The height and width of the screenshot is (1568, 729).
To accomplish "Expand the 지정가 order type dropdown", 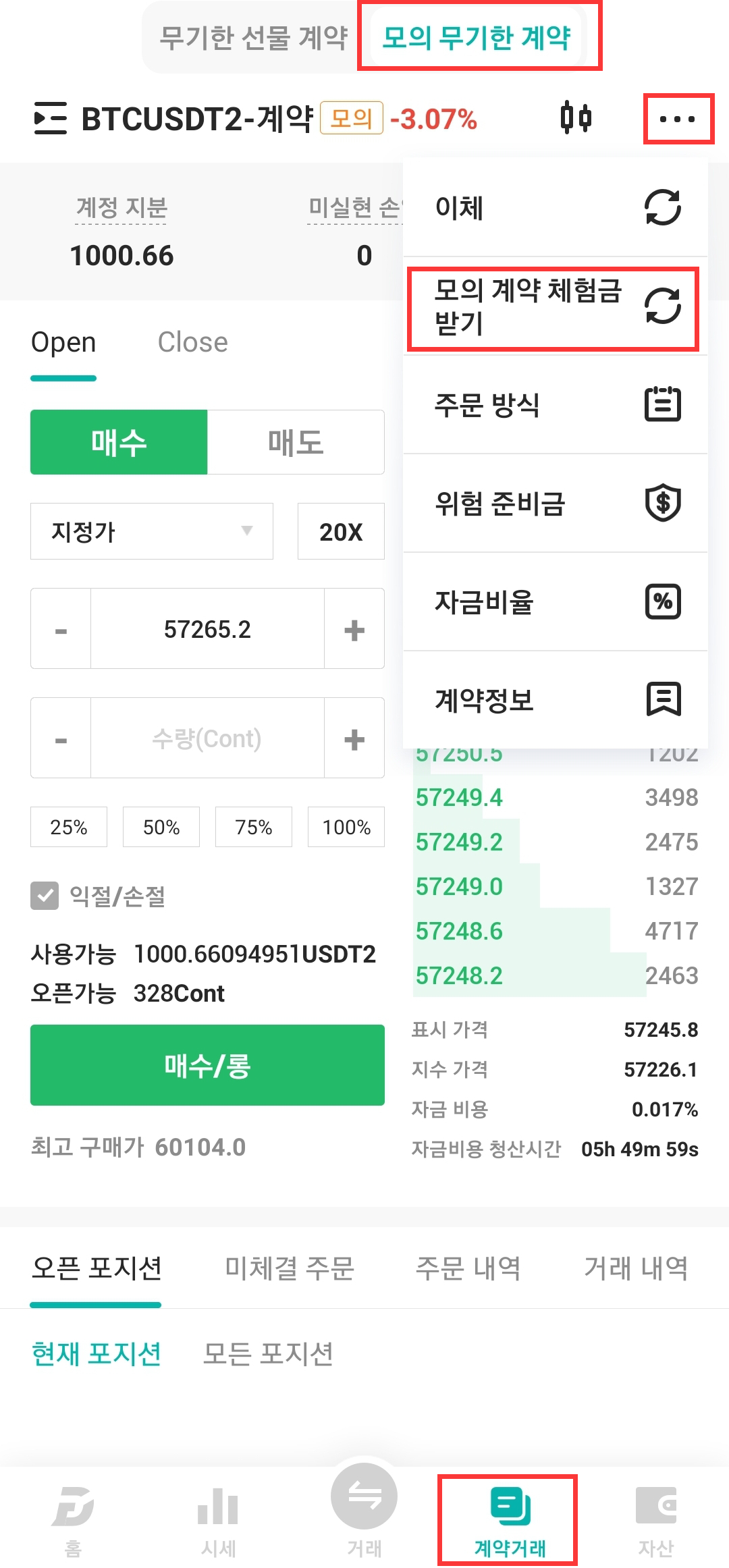I will pos(152,532).
